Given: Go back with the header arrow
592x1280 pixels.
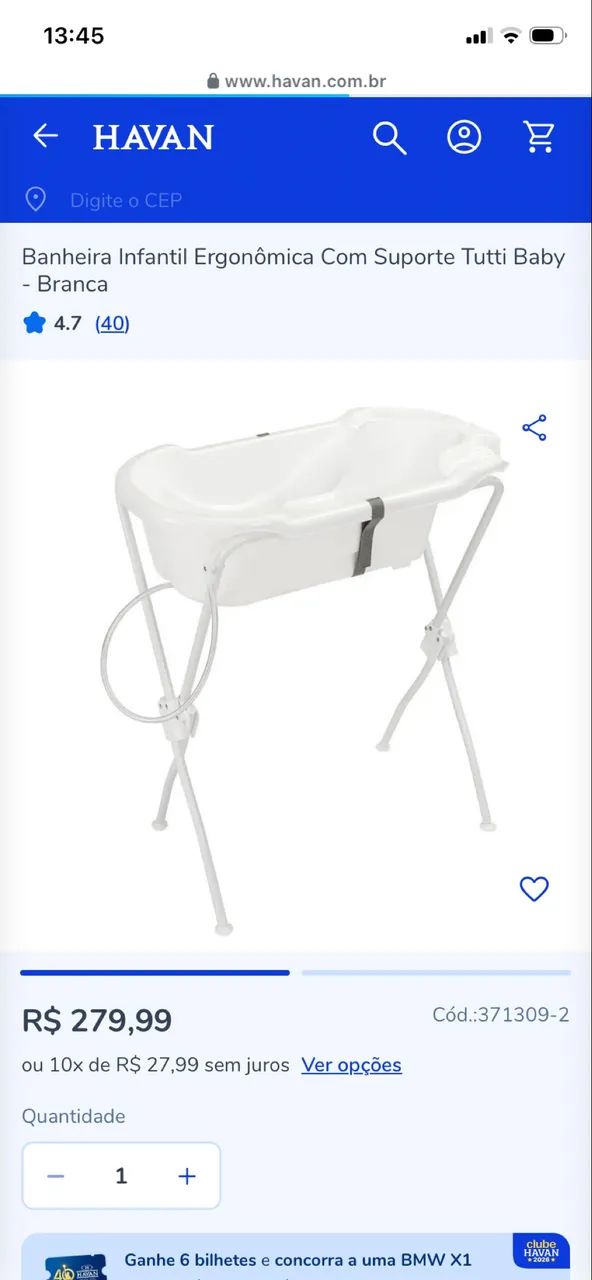Looking at the screenshot, I should coord(45,136).
